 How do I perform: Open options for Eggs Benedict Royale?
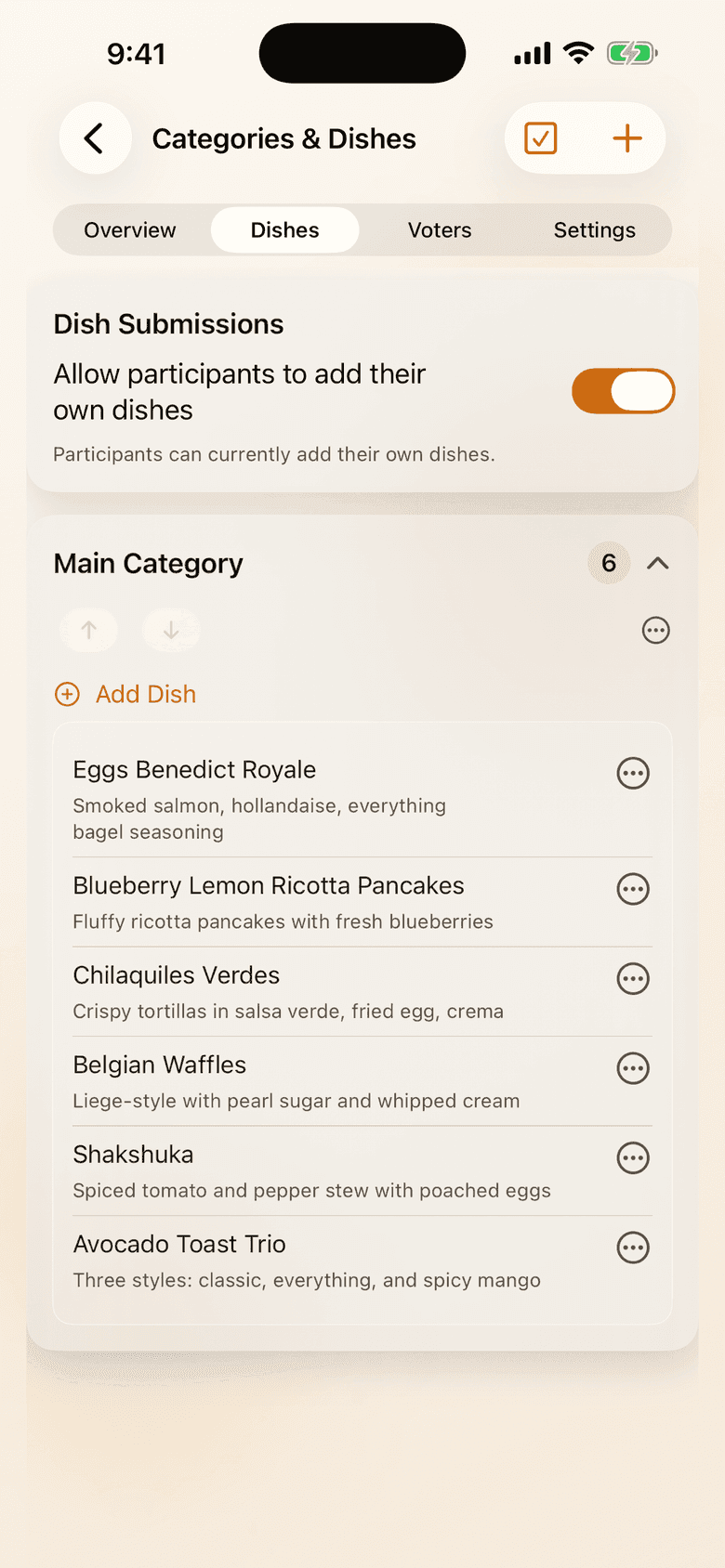click(x=633, y=773)
